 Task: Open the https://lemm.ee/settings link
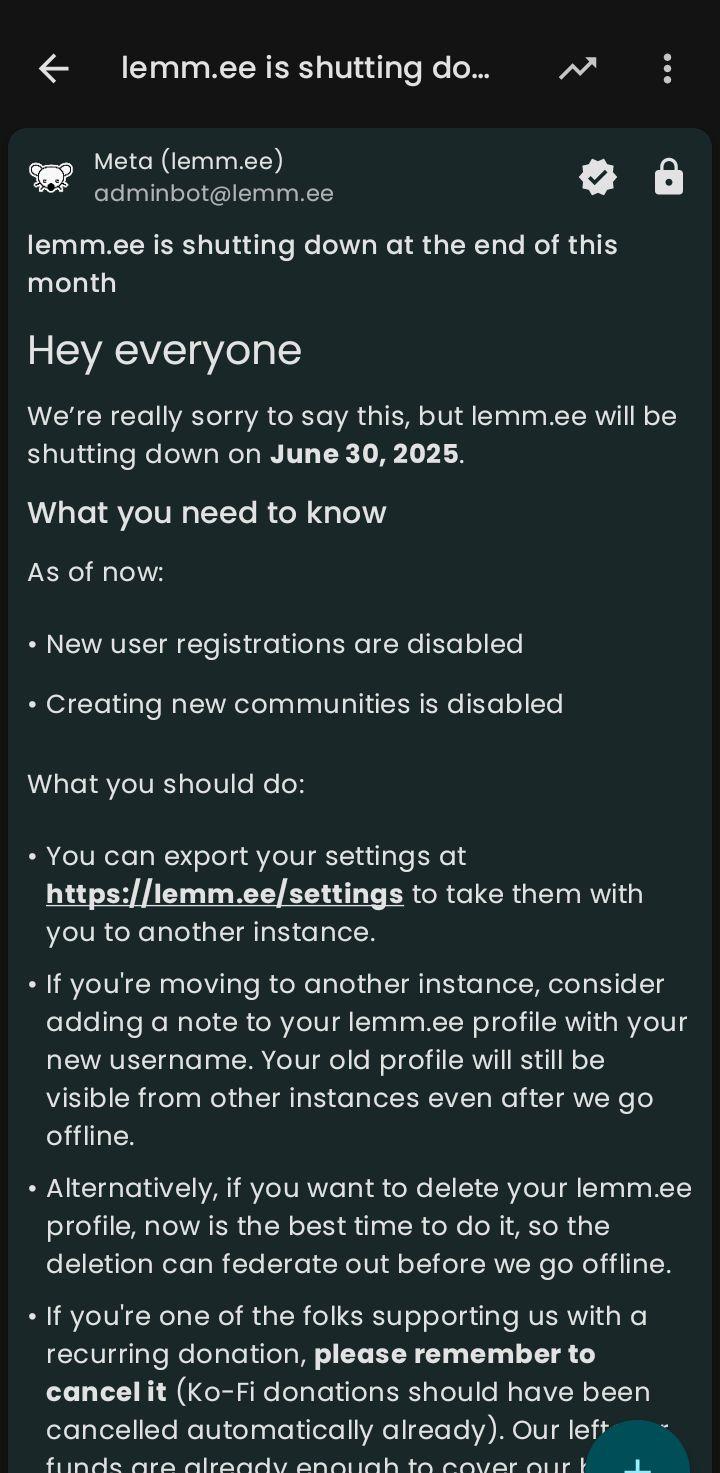[225, 894]
